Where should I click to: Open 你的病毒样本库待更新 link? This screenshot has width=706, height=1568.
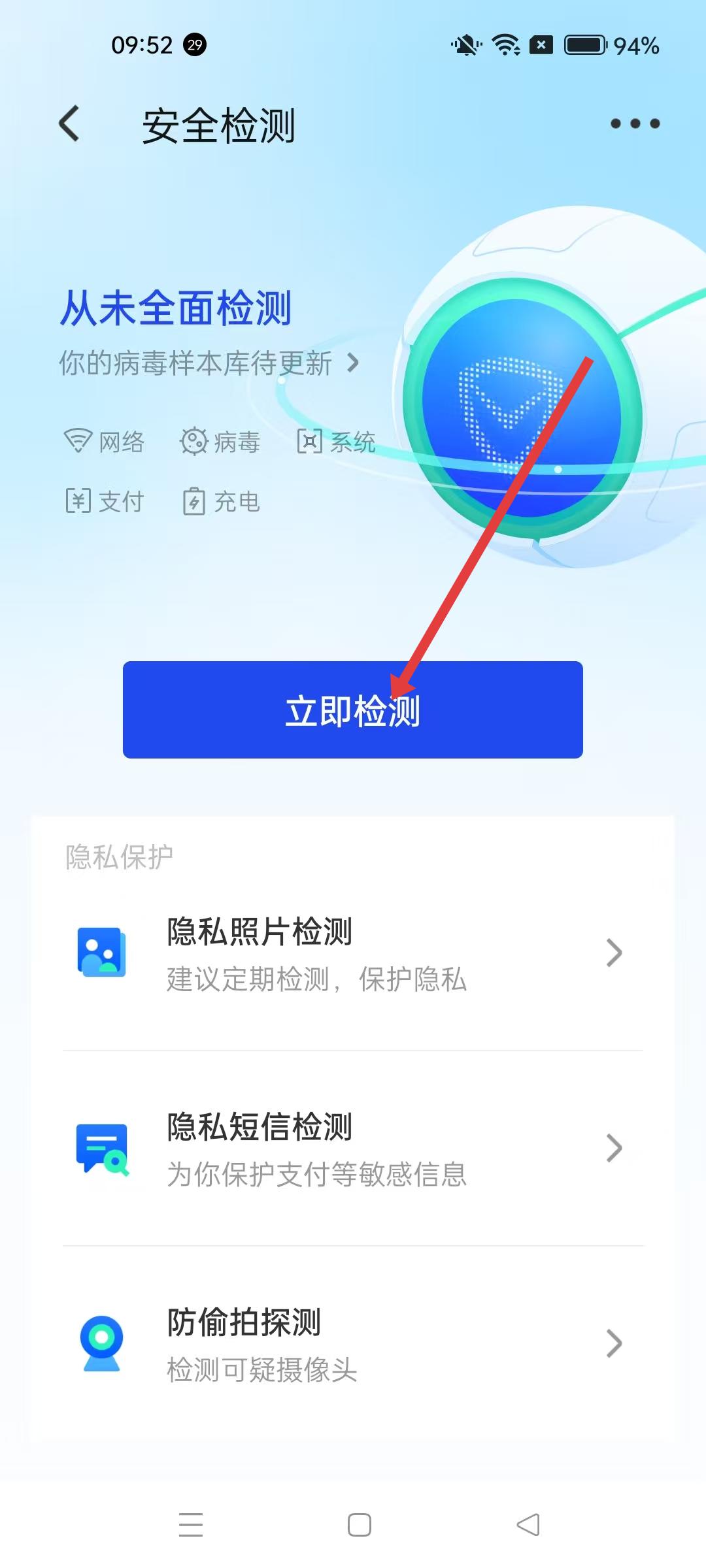point(196,363)
